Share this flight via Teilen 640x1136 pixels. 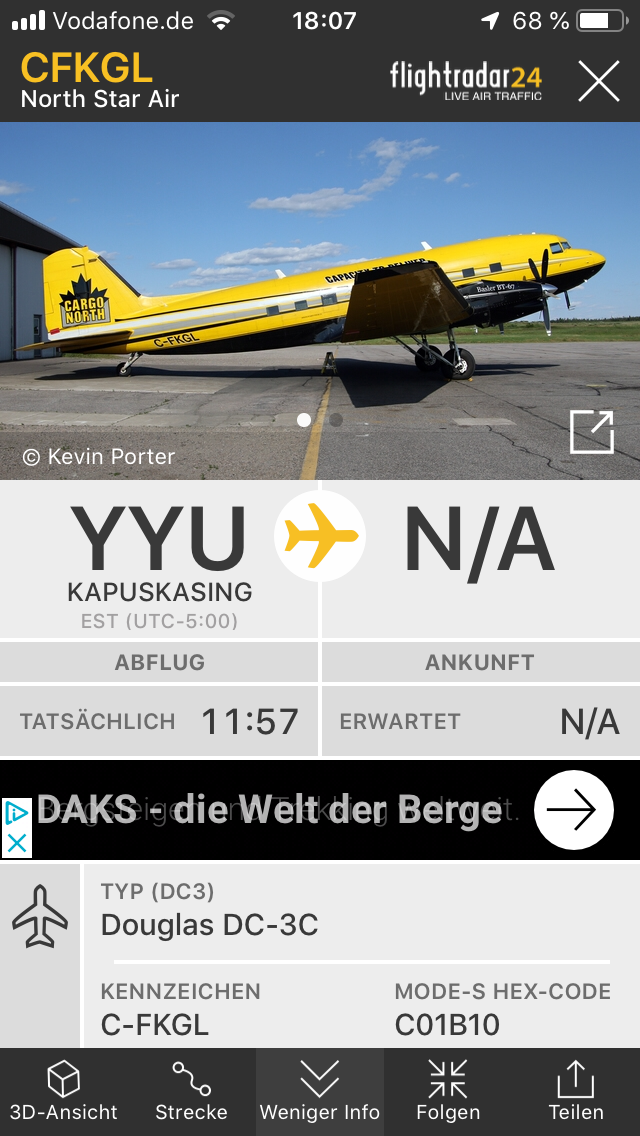click(576, 1091)
